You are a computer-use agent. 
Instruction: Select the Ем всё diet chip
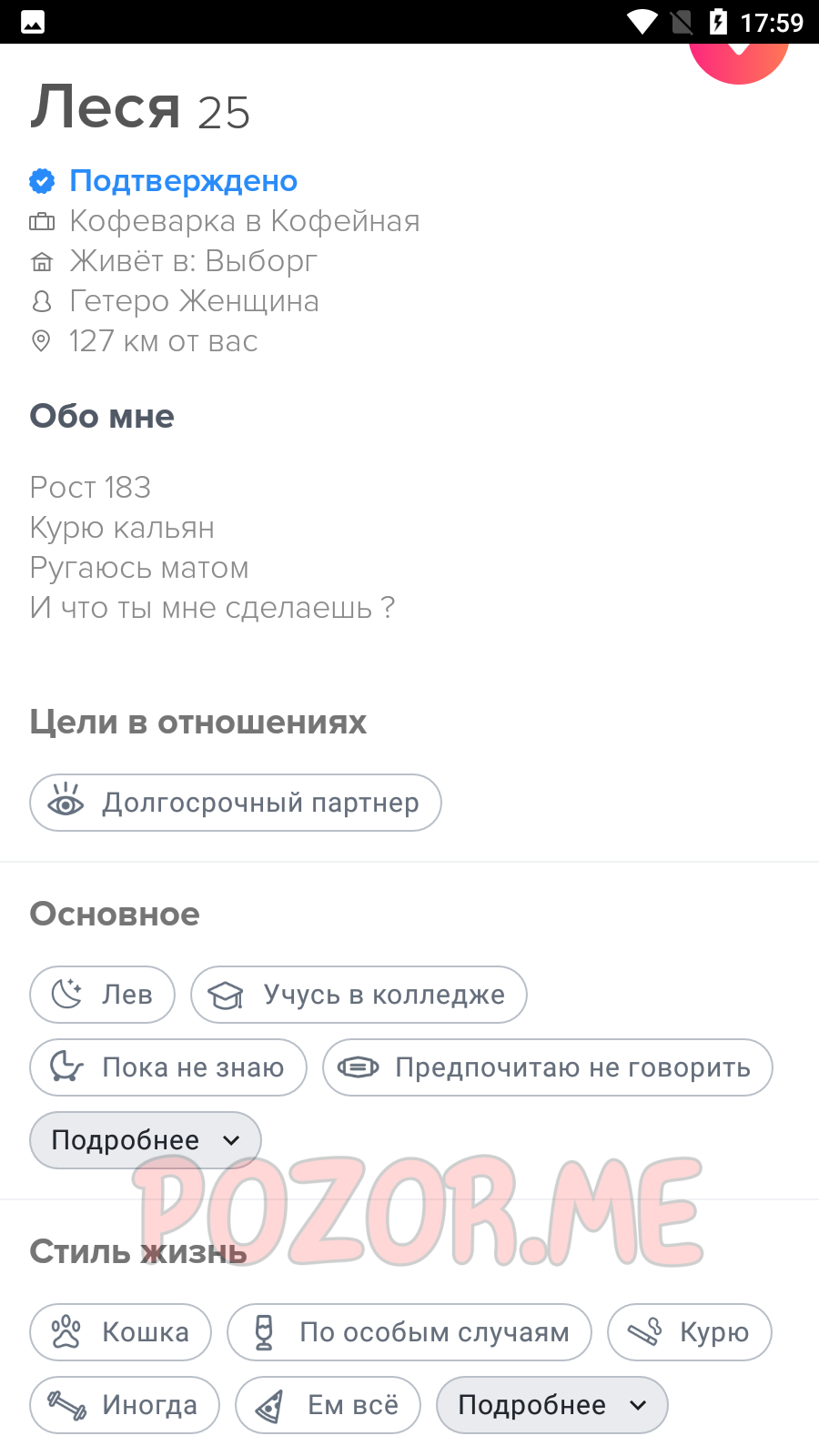point(329,1405)
